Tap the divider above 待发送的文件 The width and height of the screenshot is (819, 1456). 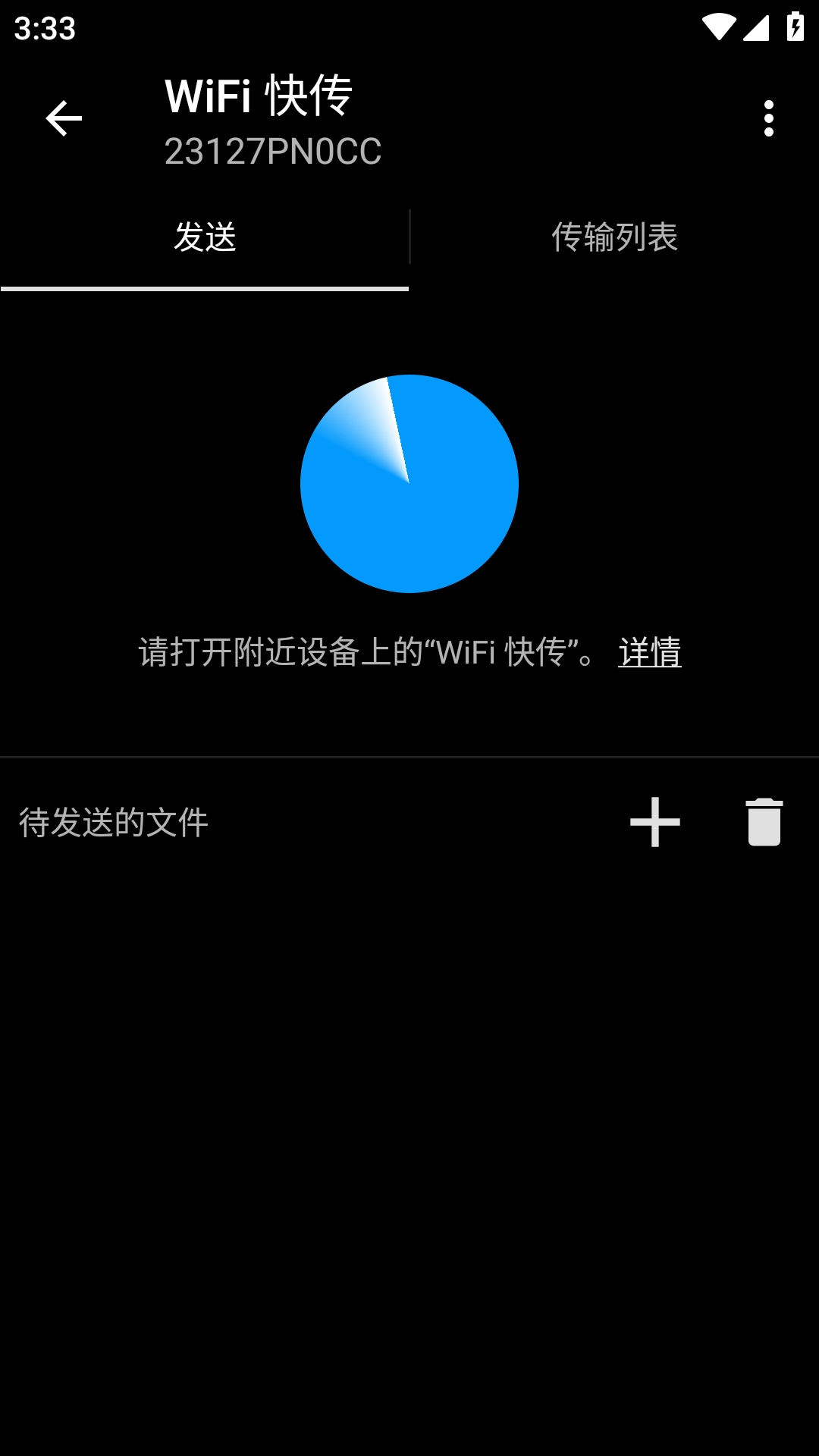pos(409,757)
